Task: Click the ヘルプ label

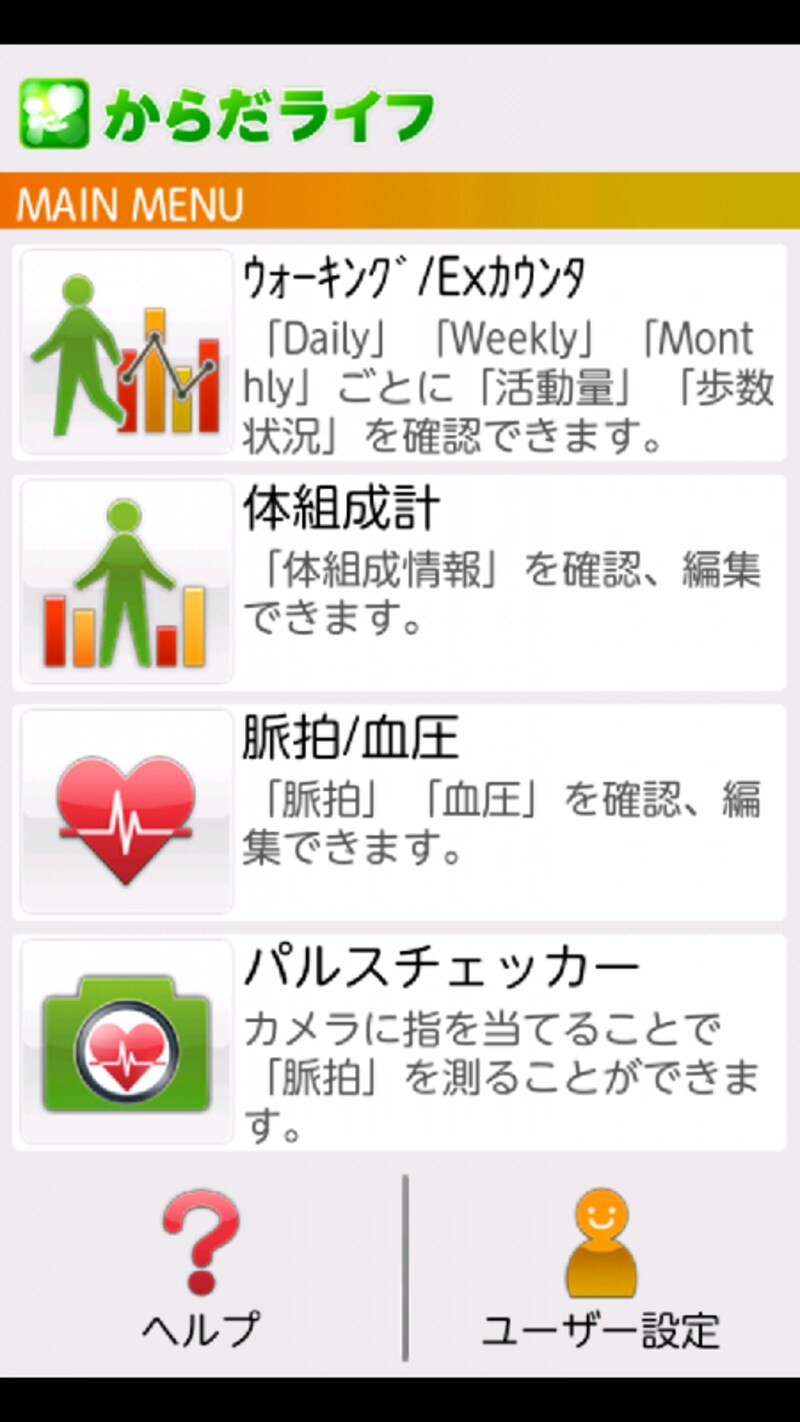Action: (x=198, y=1330)
